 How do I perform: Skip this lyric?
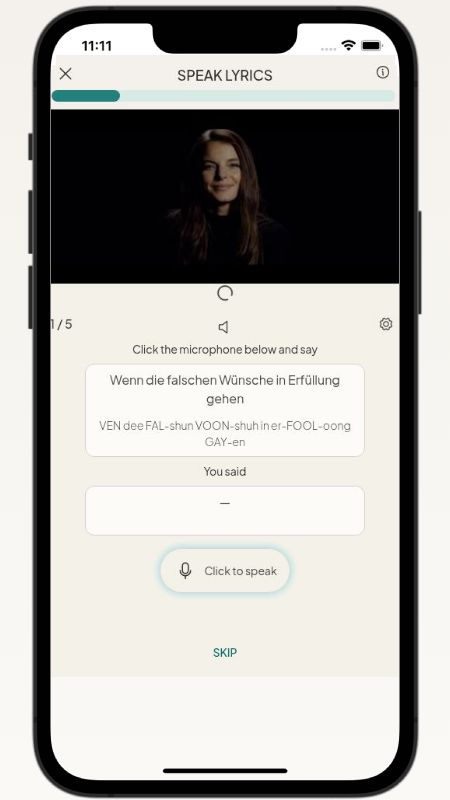(225, 653)
